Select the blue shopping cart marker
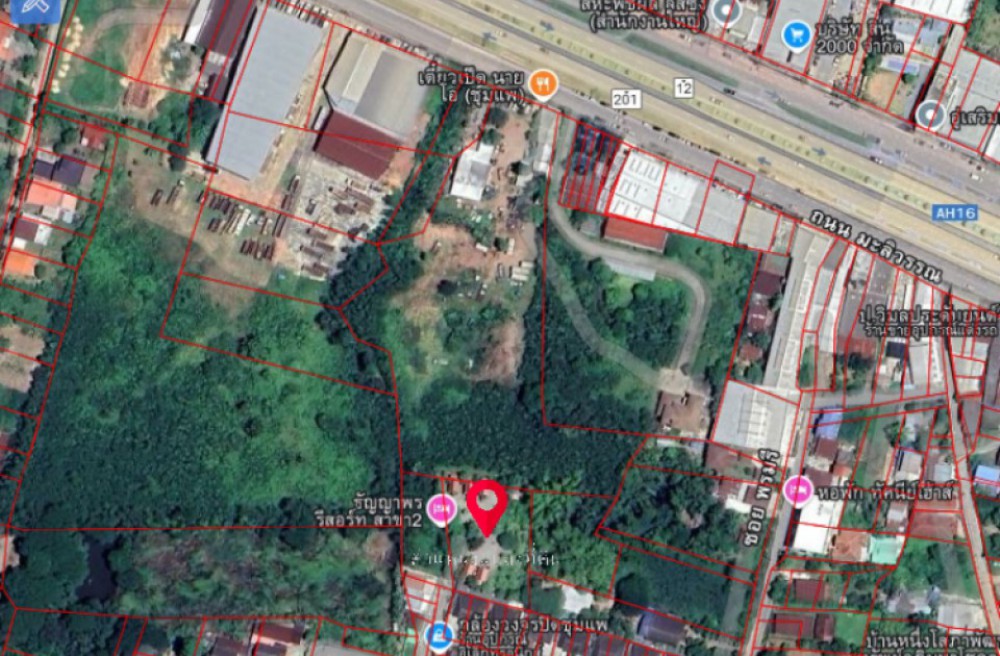 (x=797, y=37)
